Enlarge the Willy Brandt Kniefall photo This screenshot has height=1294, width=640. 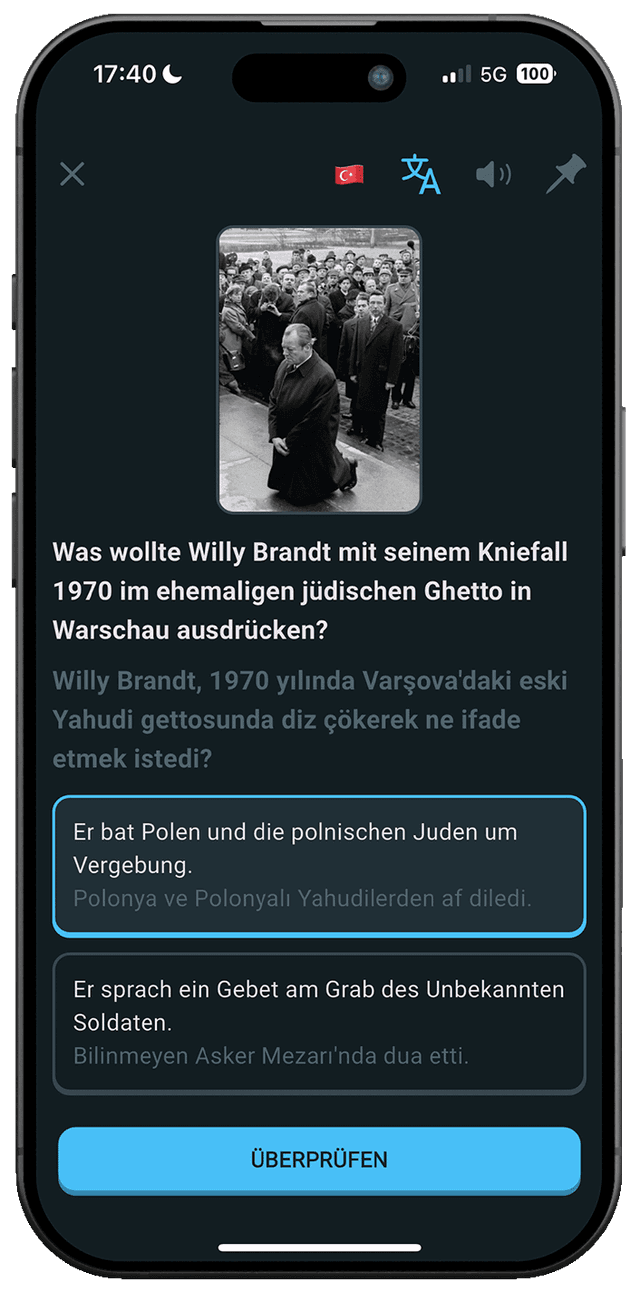(319, 369)
